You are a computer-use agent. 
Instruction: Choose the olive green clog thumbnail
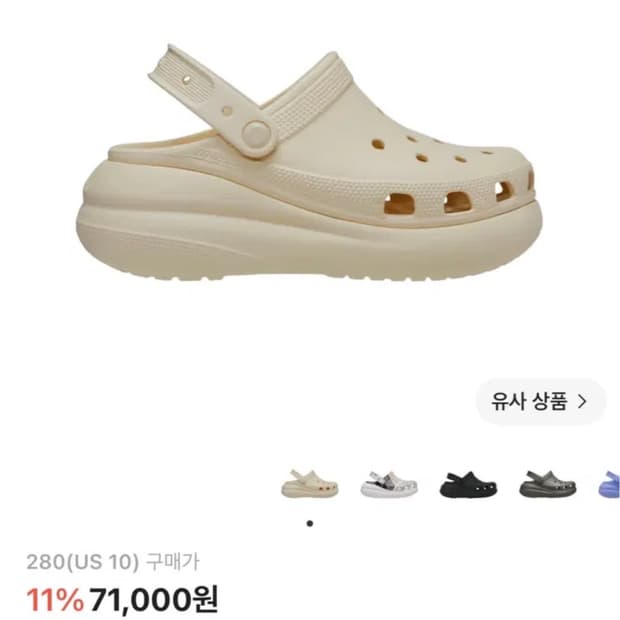coord(548,484)
